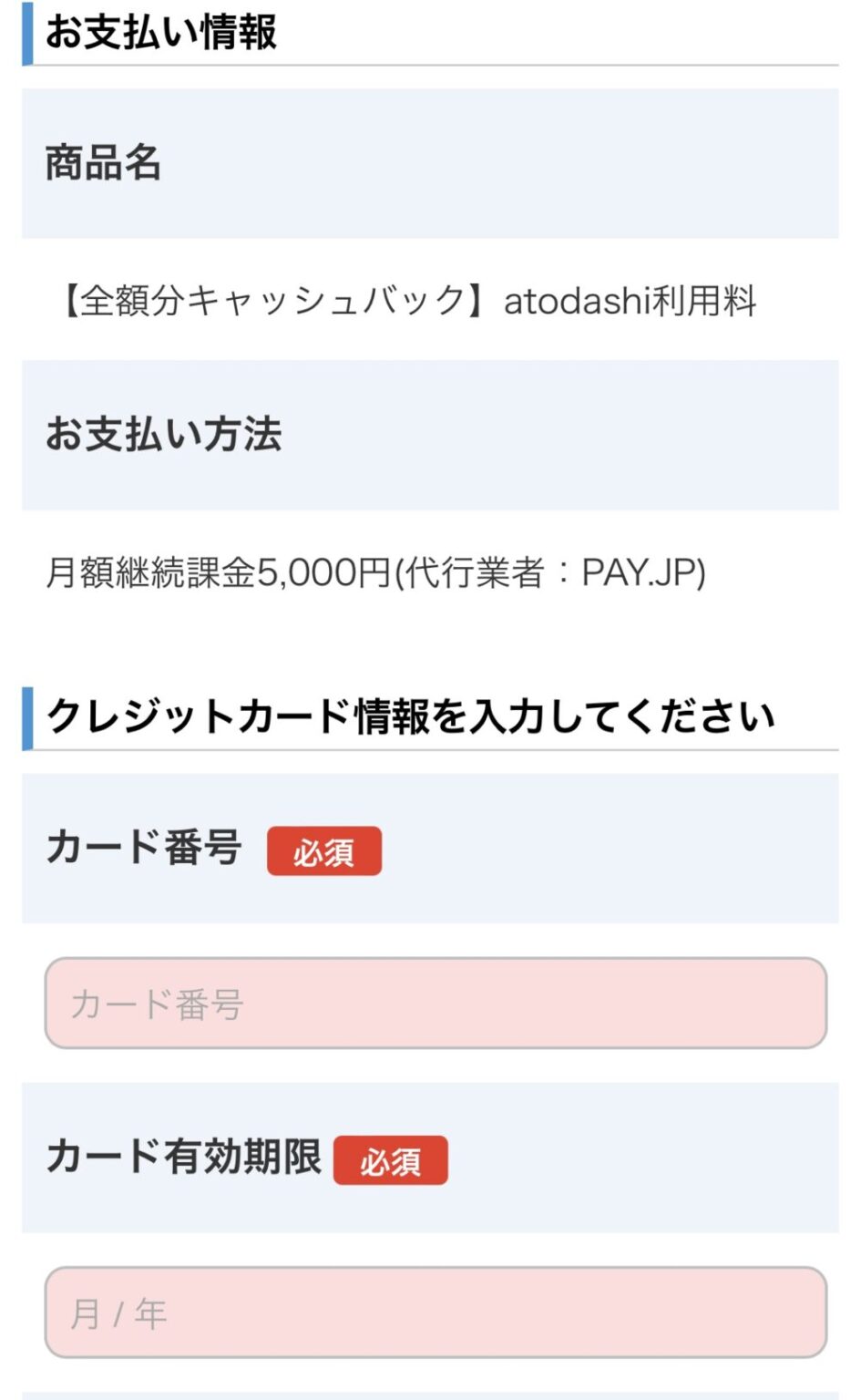Select the 必須 badge next to カード番号
Screen dimensions: 861x1400
[325, 852]
